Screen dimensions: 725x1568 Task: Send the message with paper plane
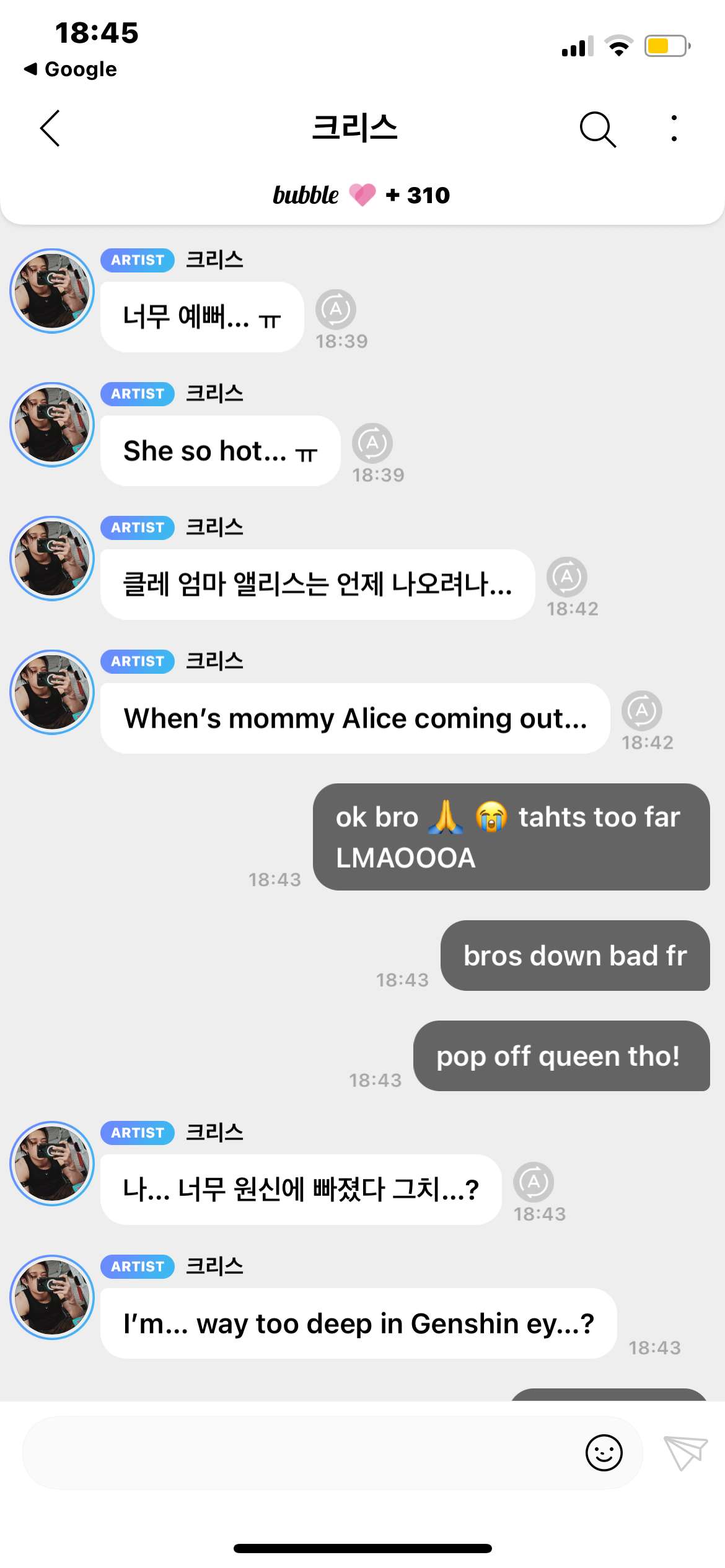point(685,1453)
